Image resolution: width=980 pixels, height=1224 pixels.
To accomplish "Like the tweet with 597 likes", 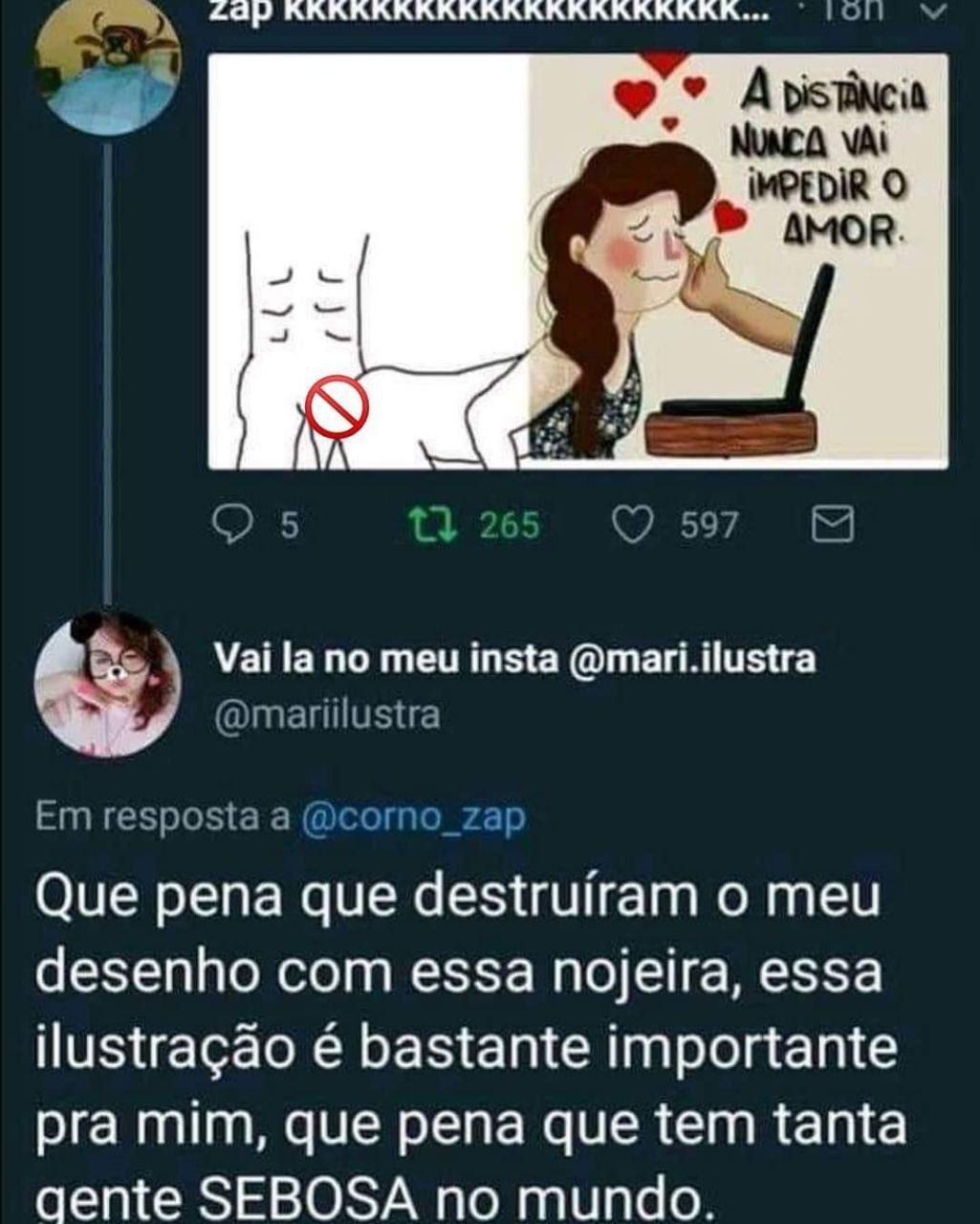I will (x=631, y=525).
